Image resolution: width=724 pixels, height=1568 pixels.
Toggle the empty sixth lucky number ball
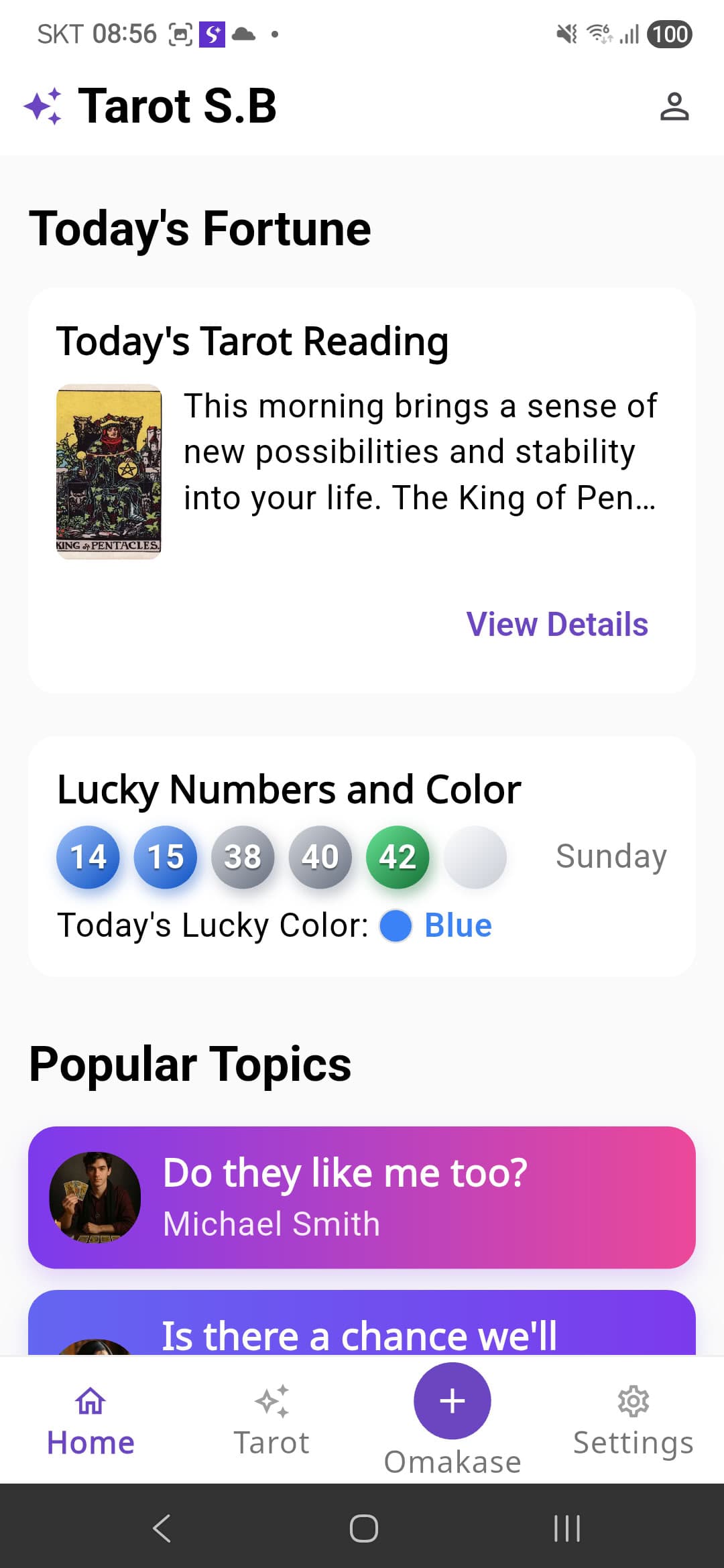tap(475, 857)
